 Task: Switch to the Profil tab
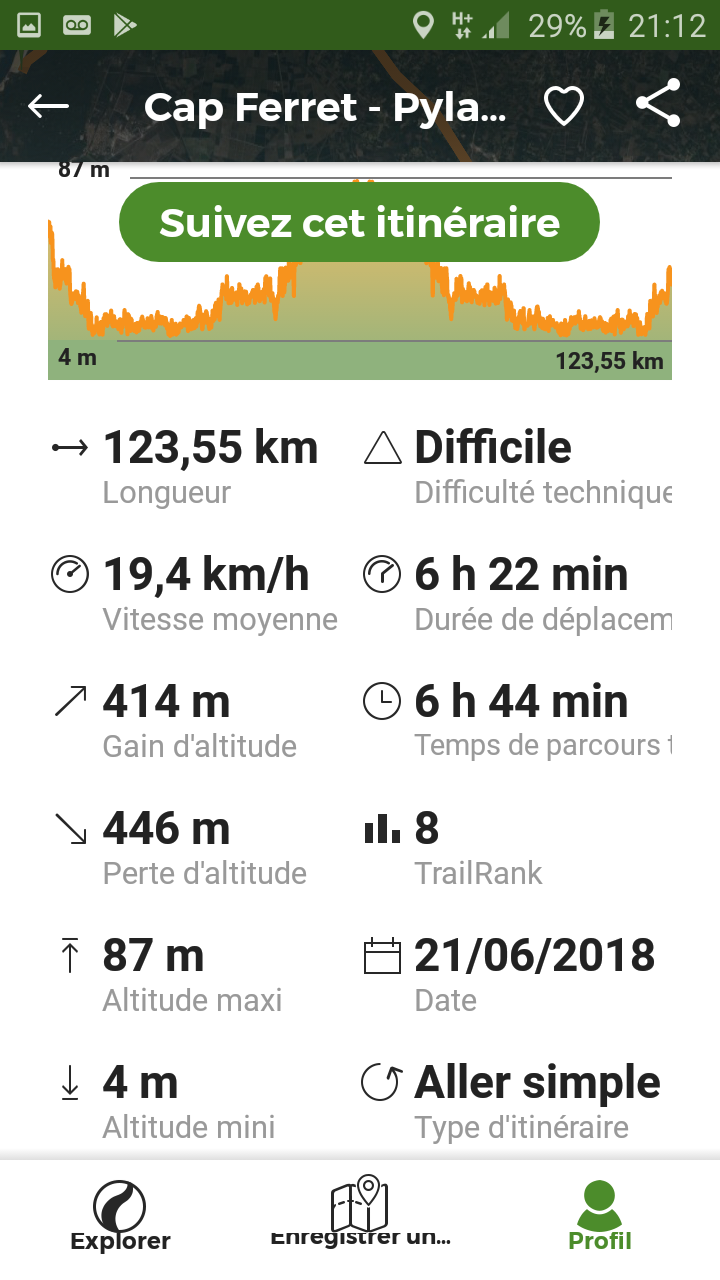point(600,1216)
